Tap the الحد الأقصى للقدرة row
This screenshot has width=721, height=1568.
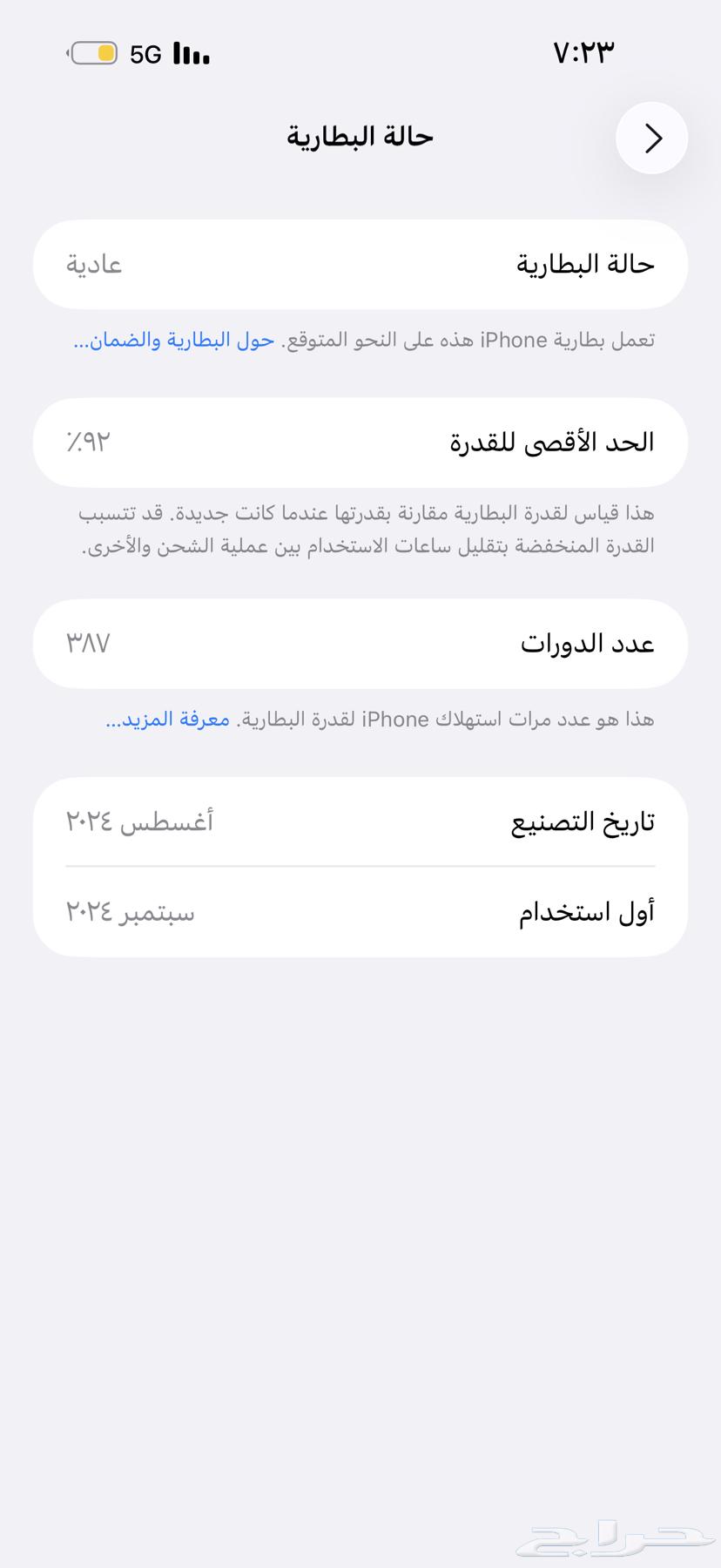(360, 443)
